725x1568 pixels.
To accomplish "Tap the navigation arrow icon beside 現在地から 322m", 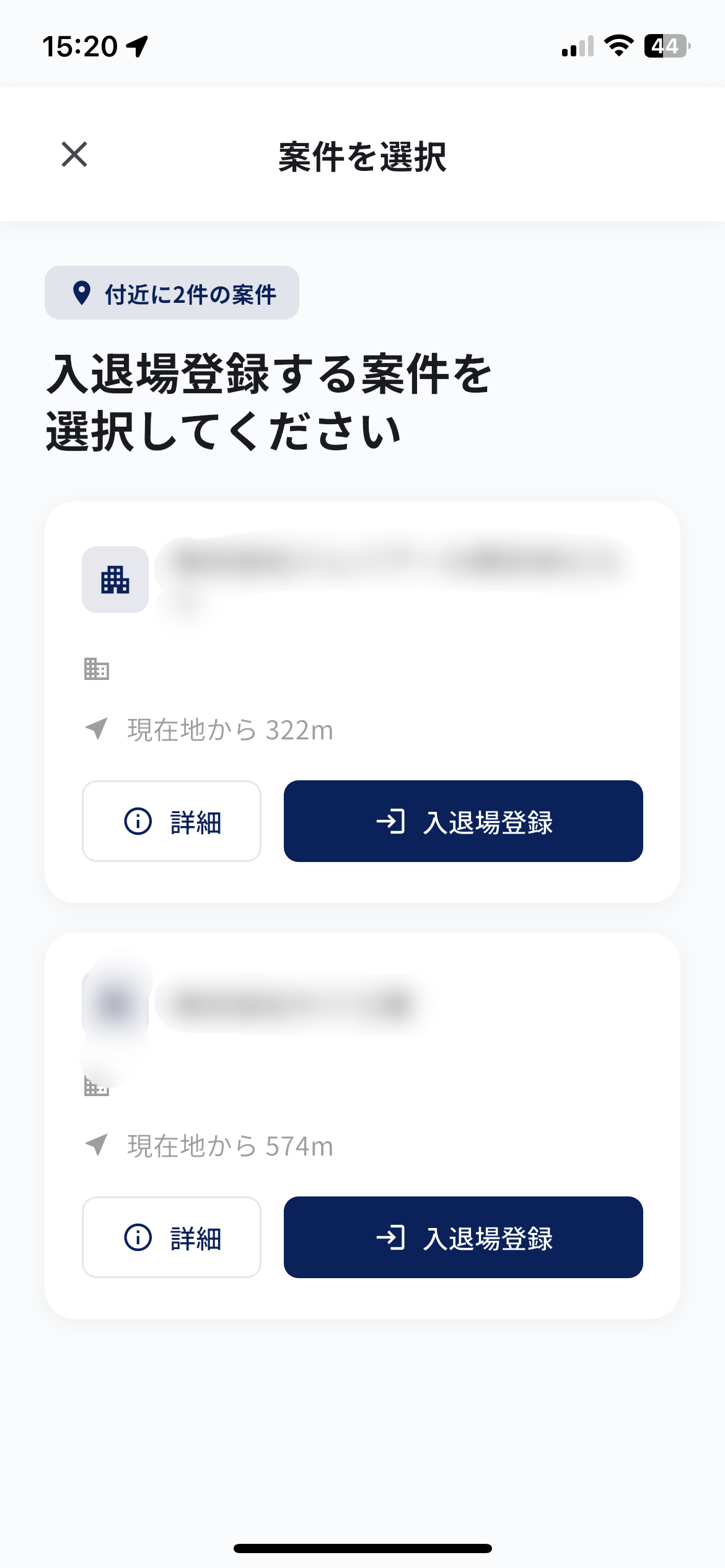I will click(98, 730).
